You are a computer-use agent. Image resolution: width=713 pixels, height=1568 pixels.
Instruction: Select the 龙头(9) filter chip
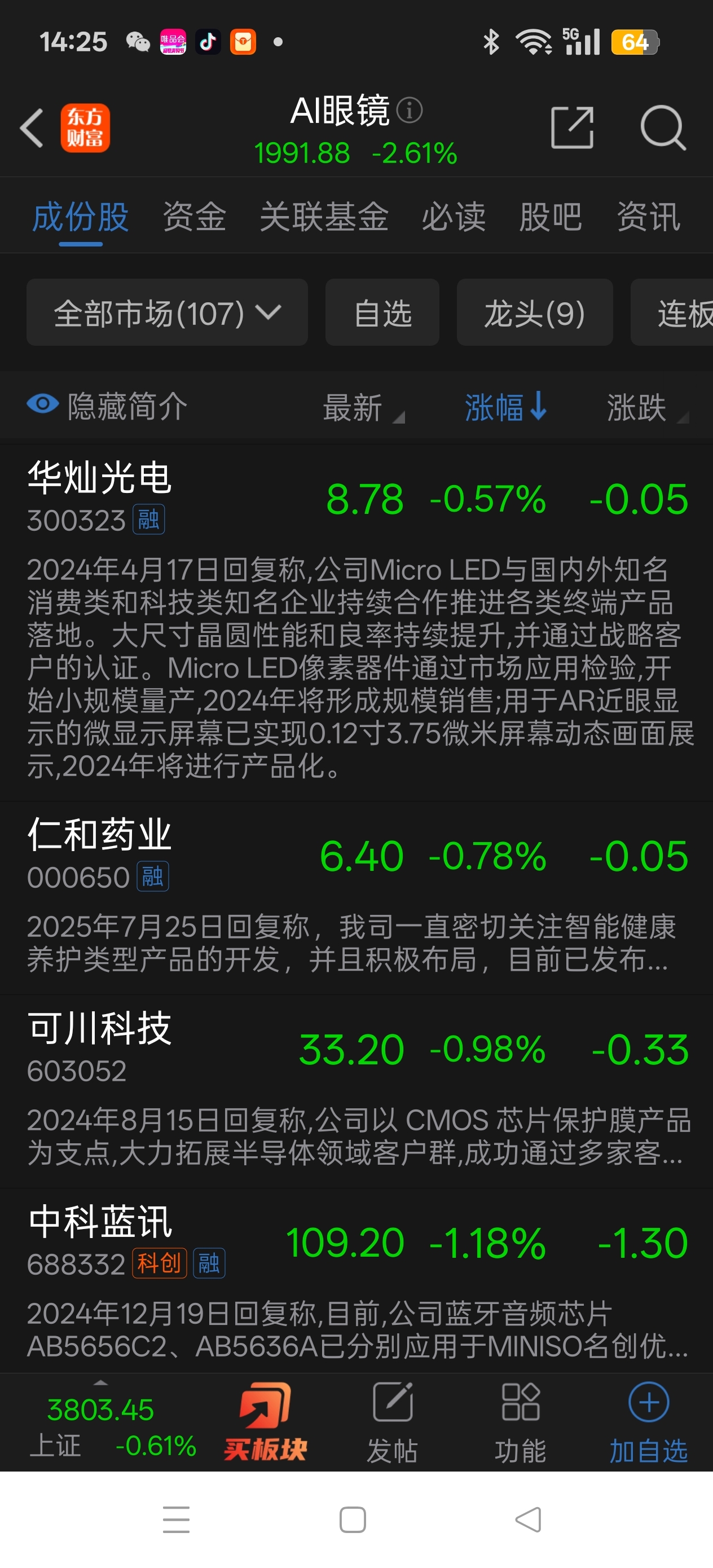click(x=535, y=313)
